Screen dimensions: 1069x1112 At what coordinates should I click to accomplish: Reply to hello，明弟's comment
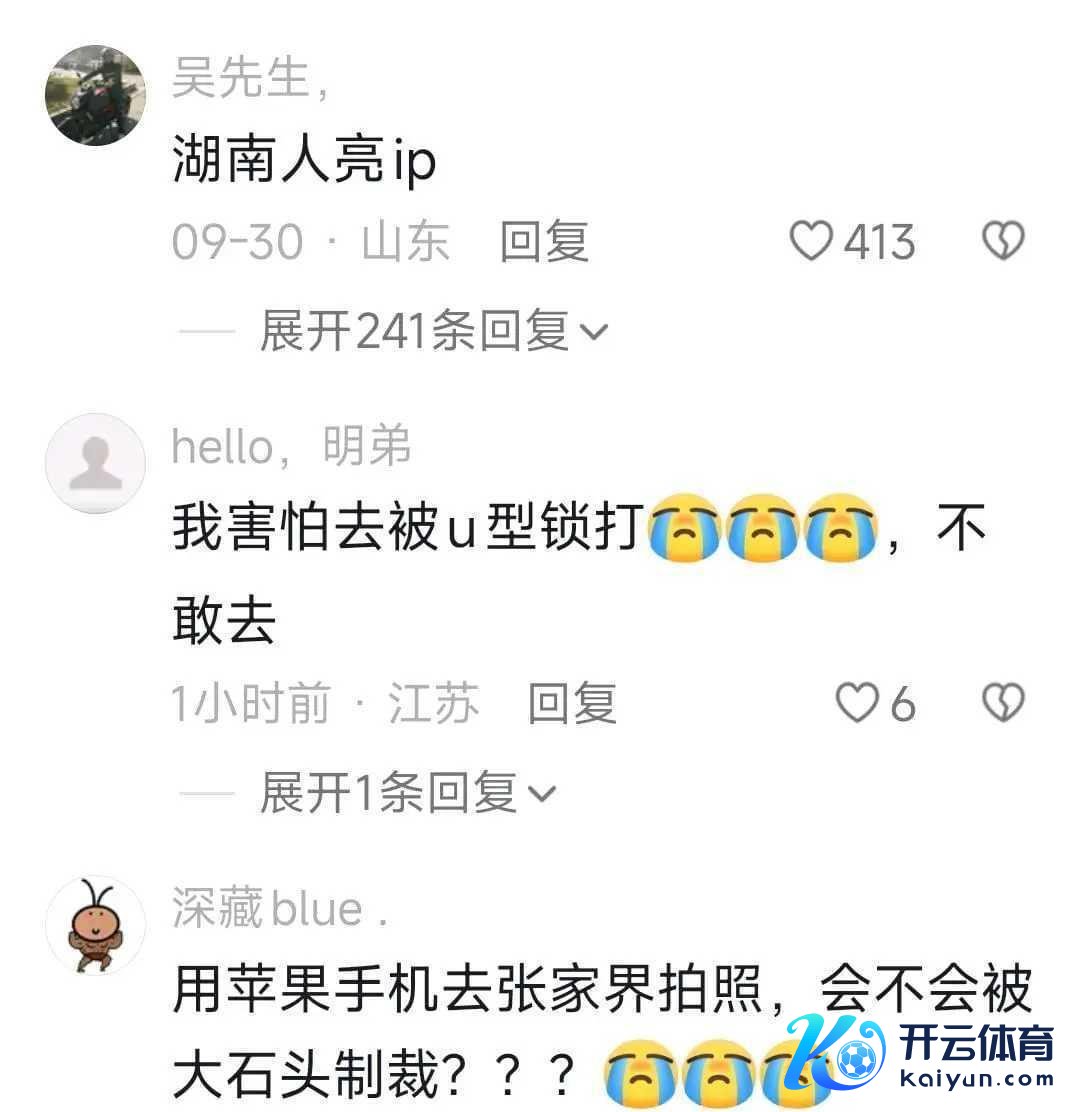[572, 704]
